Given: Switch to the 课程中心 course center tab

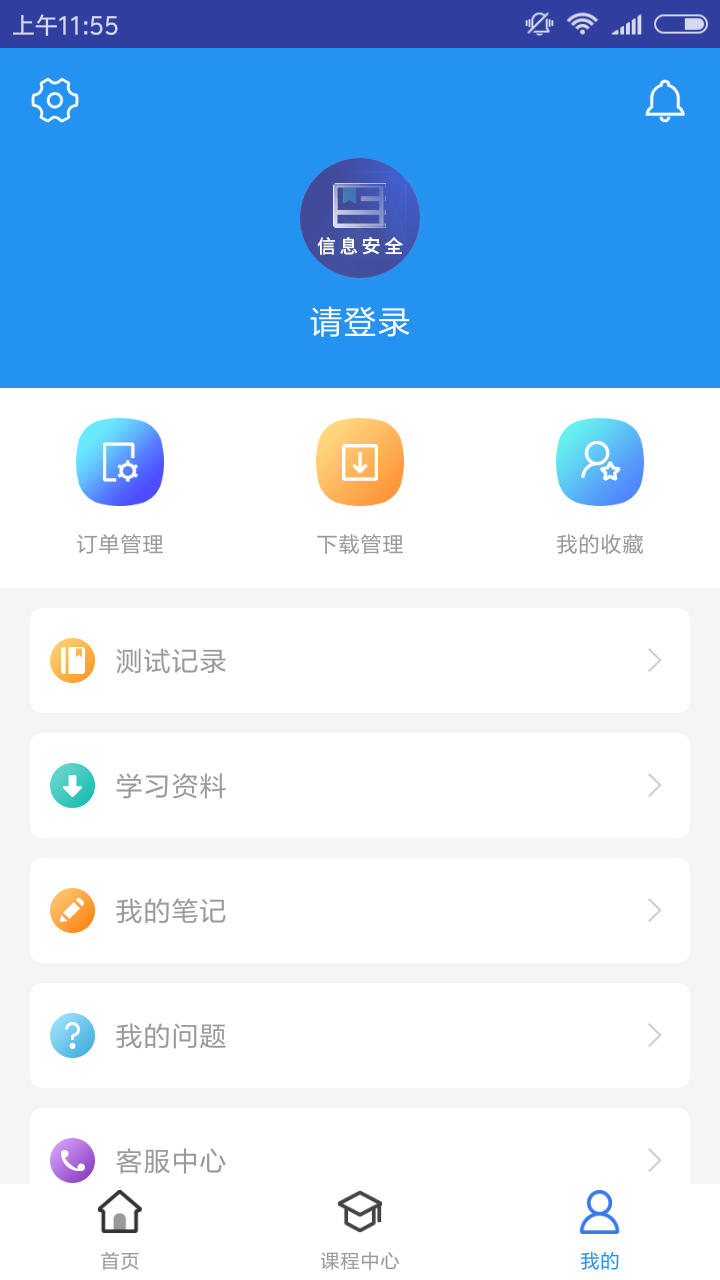Looking at the screenshot, I should coord(359,1228).
